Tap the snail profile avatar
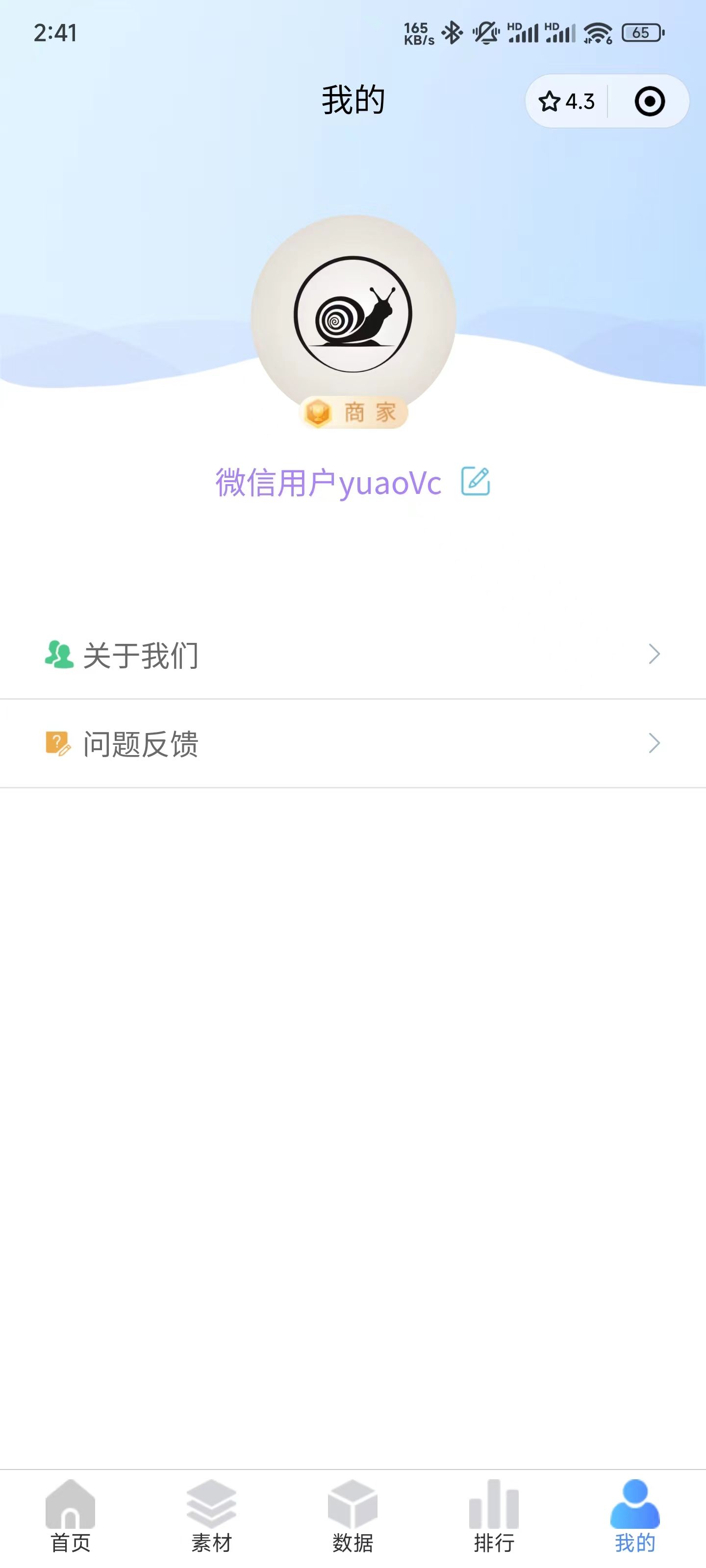This screenshot has width=706, height=1568. (353, 315)
